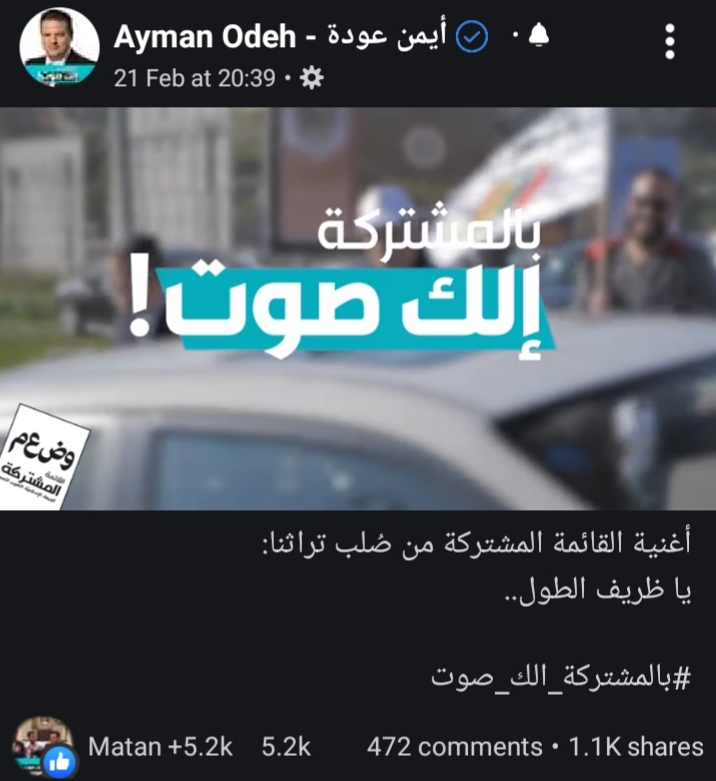Open the #بالمشتركة_الك_صوت hashtag
The image size is (716, 781).
pyautogui.click(x=560, y=677)
